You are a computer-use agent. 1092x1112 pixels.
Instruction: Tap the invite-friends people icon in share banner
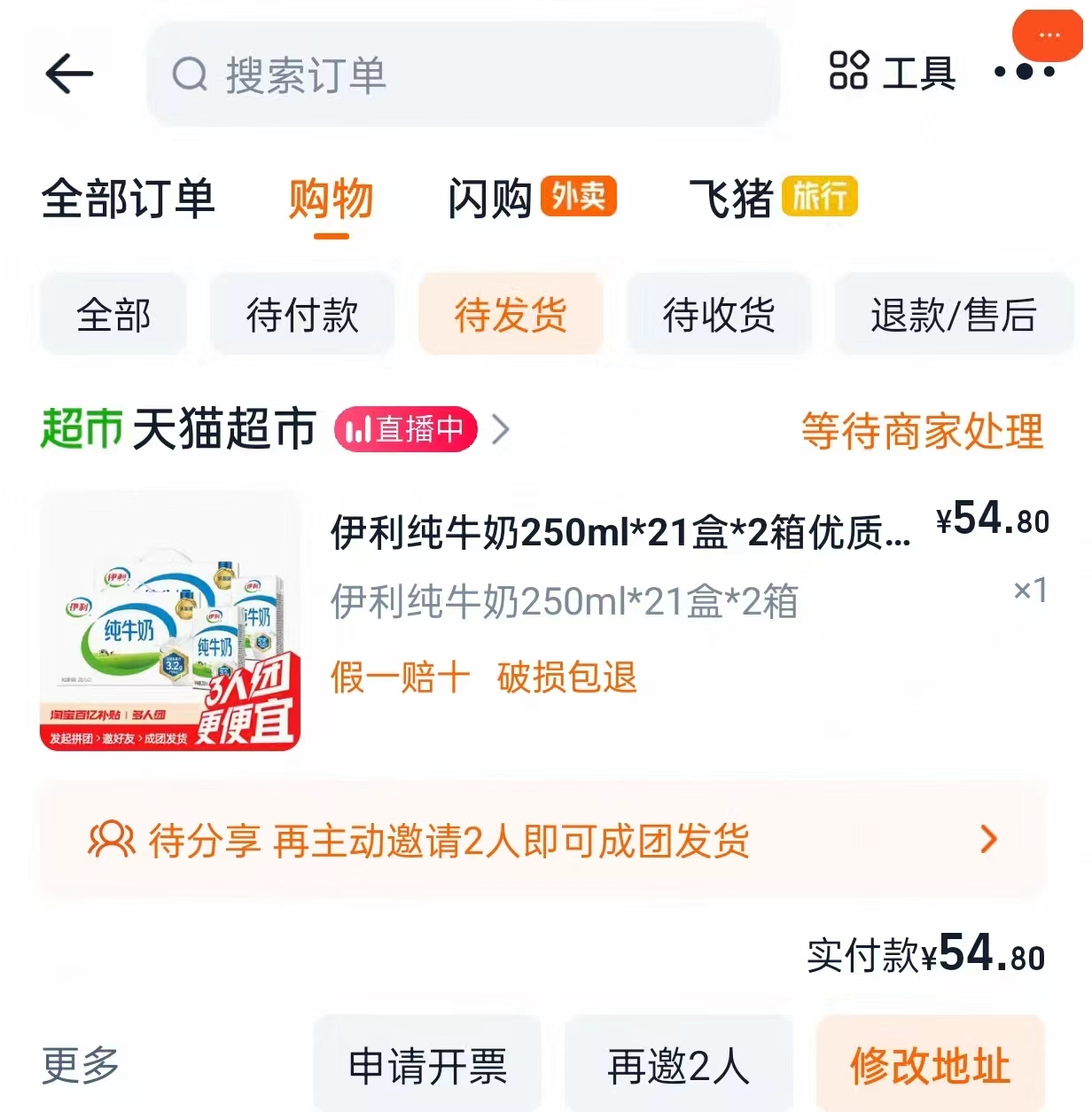point(109,839)
